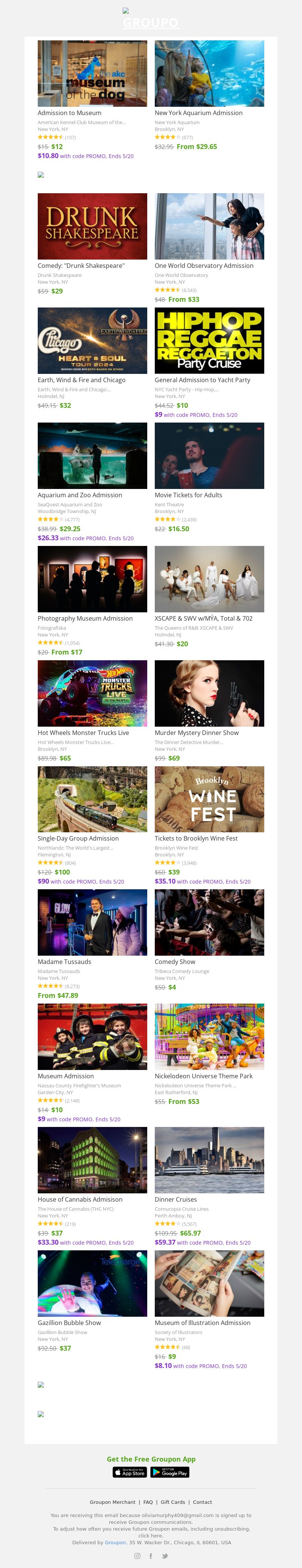Select the Gazillion Bubble Show deal

(x=92, y=1283)
